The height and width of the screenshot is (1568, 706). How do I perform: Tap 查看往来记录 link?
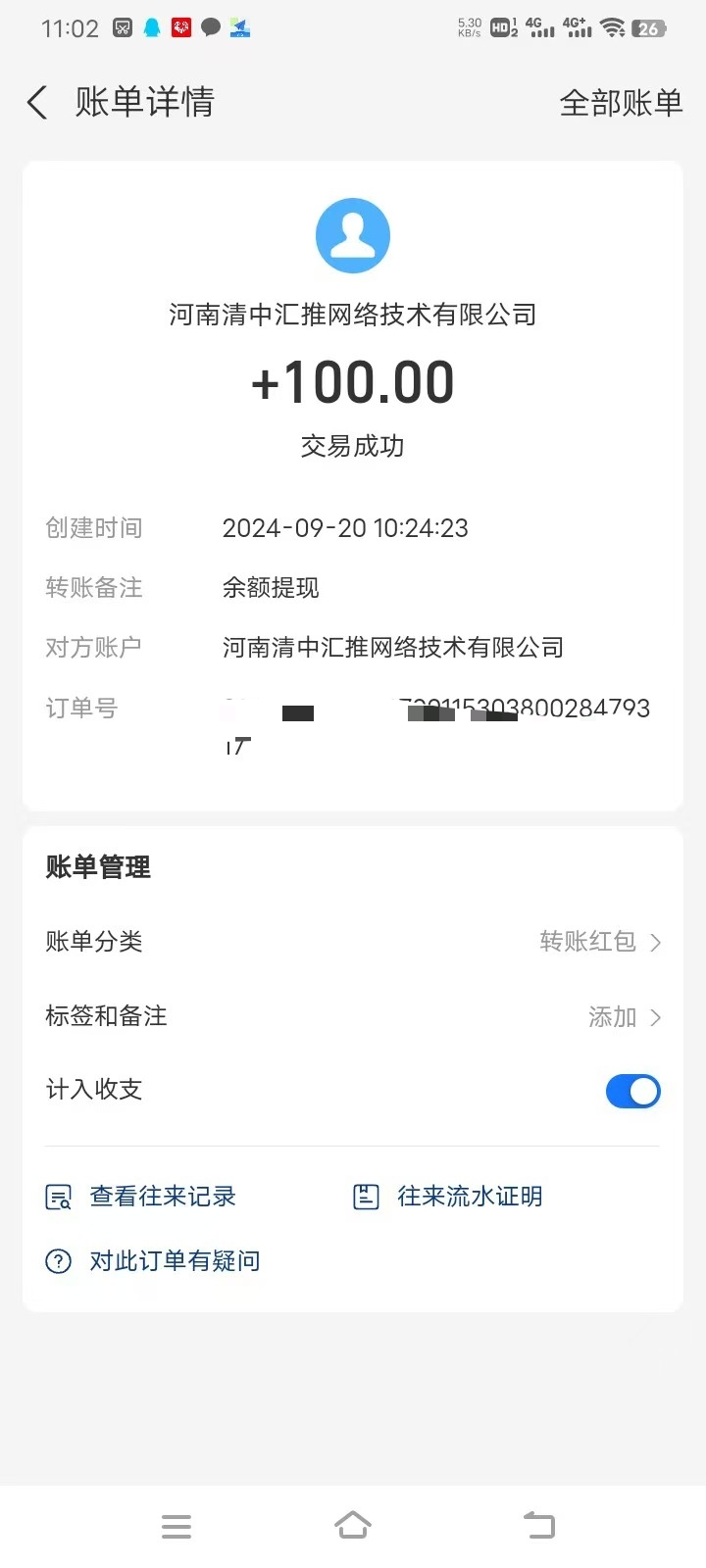coord(163,1197)
